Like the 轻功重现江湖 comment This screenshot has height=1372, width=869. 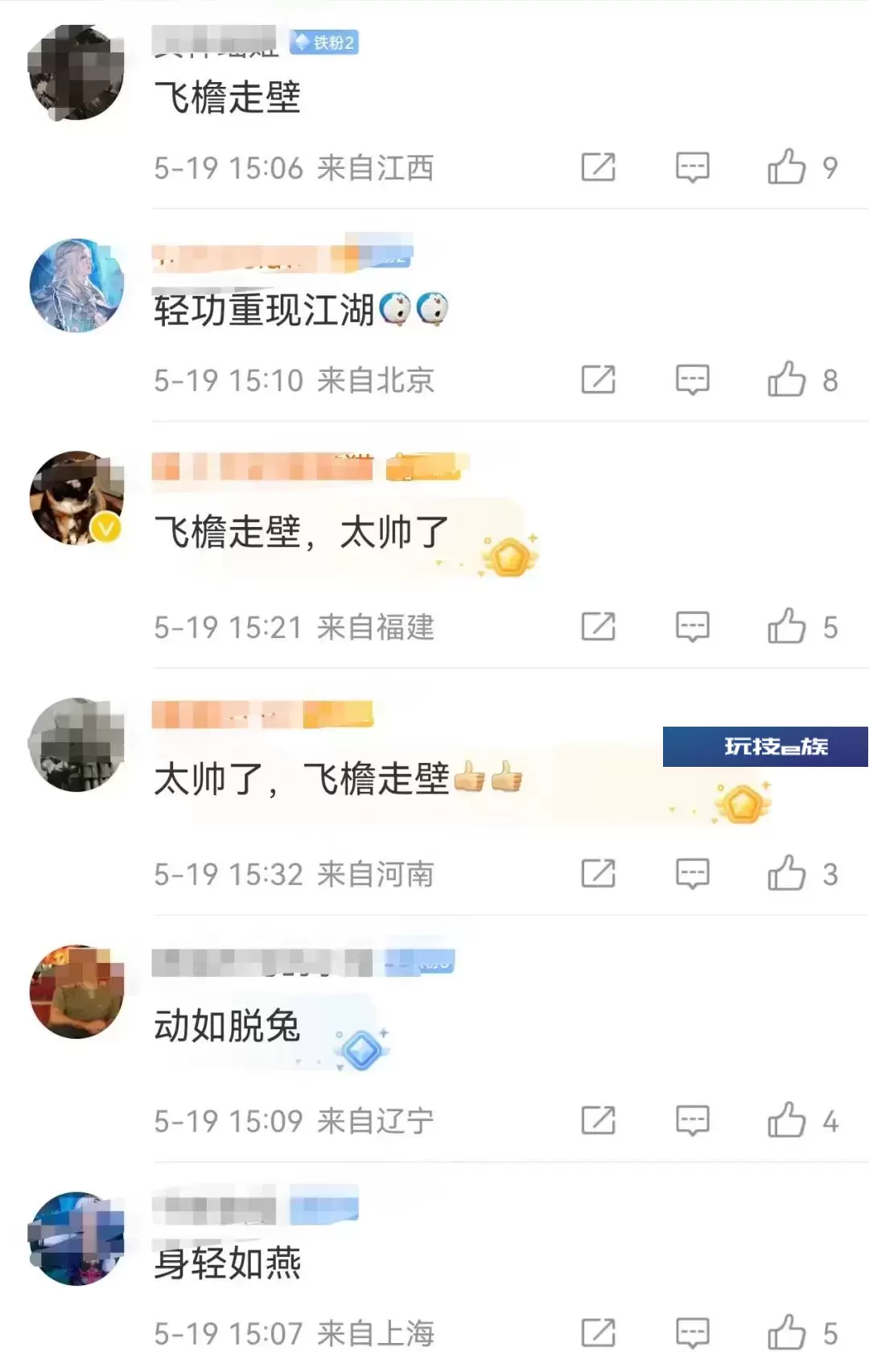[x=786, y=380]
